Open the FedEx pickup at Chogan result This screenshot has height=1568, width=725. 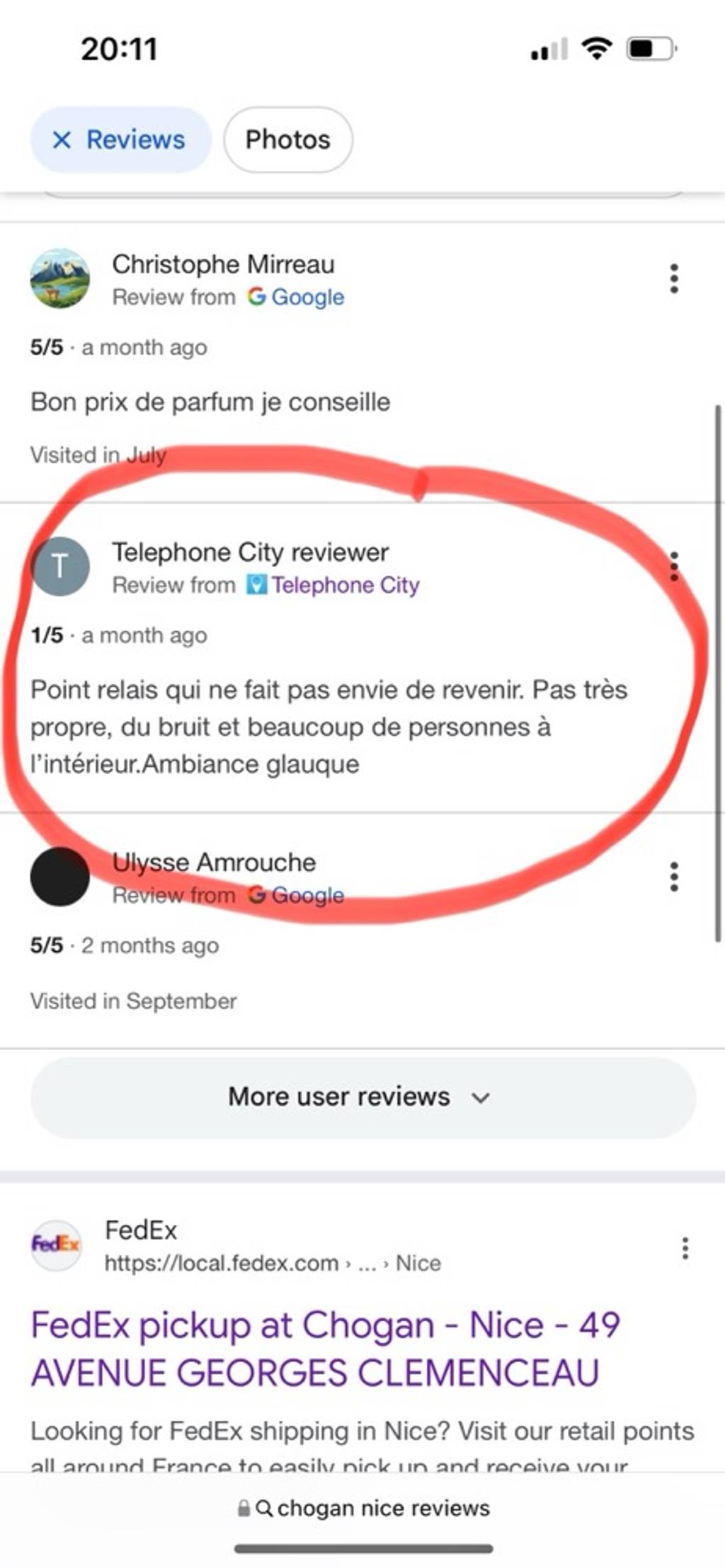pos(326,1349)
